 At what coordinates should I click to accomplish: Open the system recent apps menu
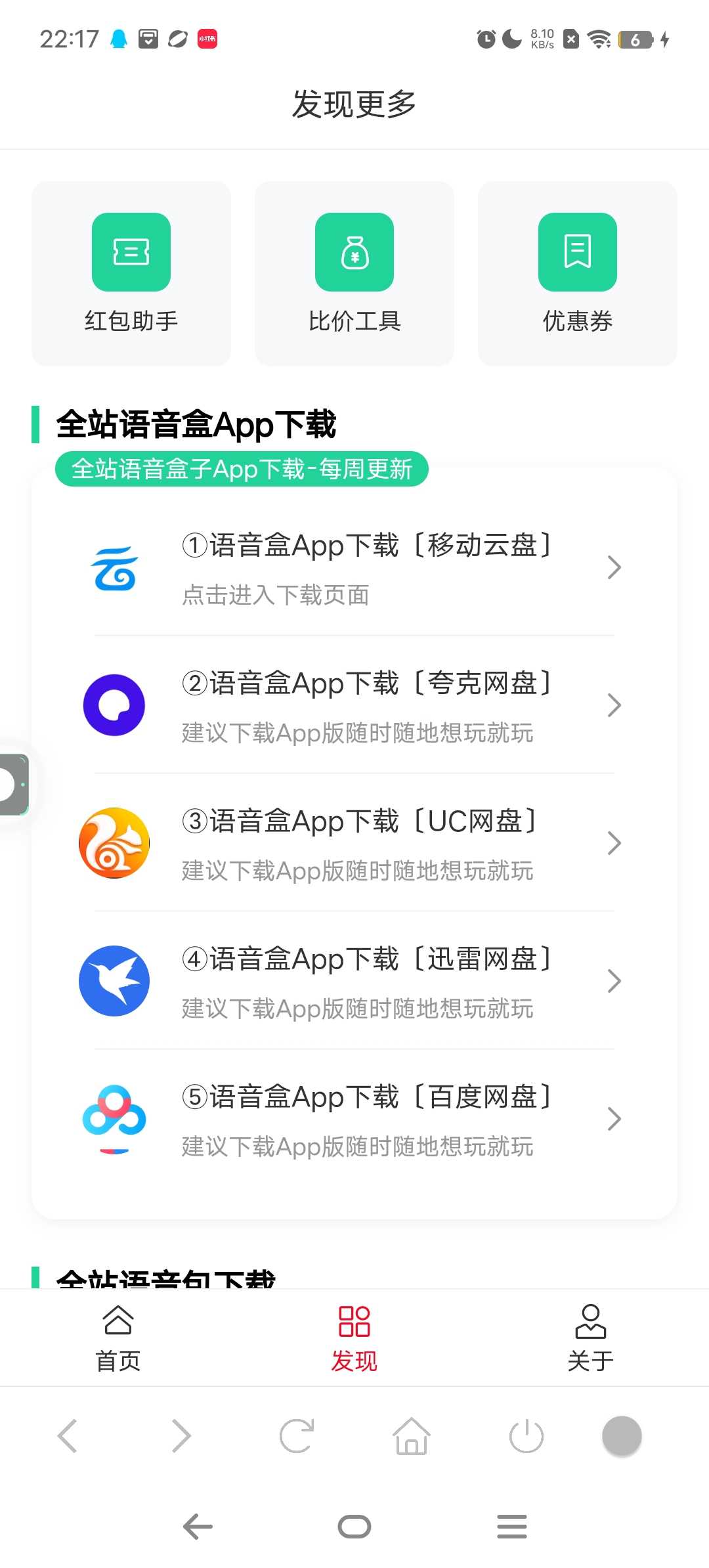tap(512, 1527)
